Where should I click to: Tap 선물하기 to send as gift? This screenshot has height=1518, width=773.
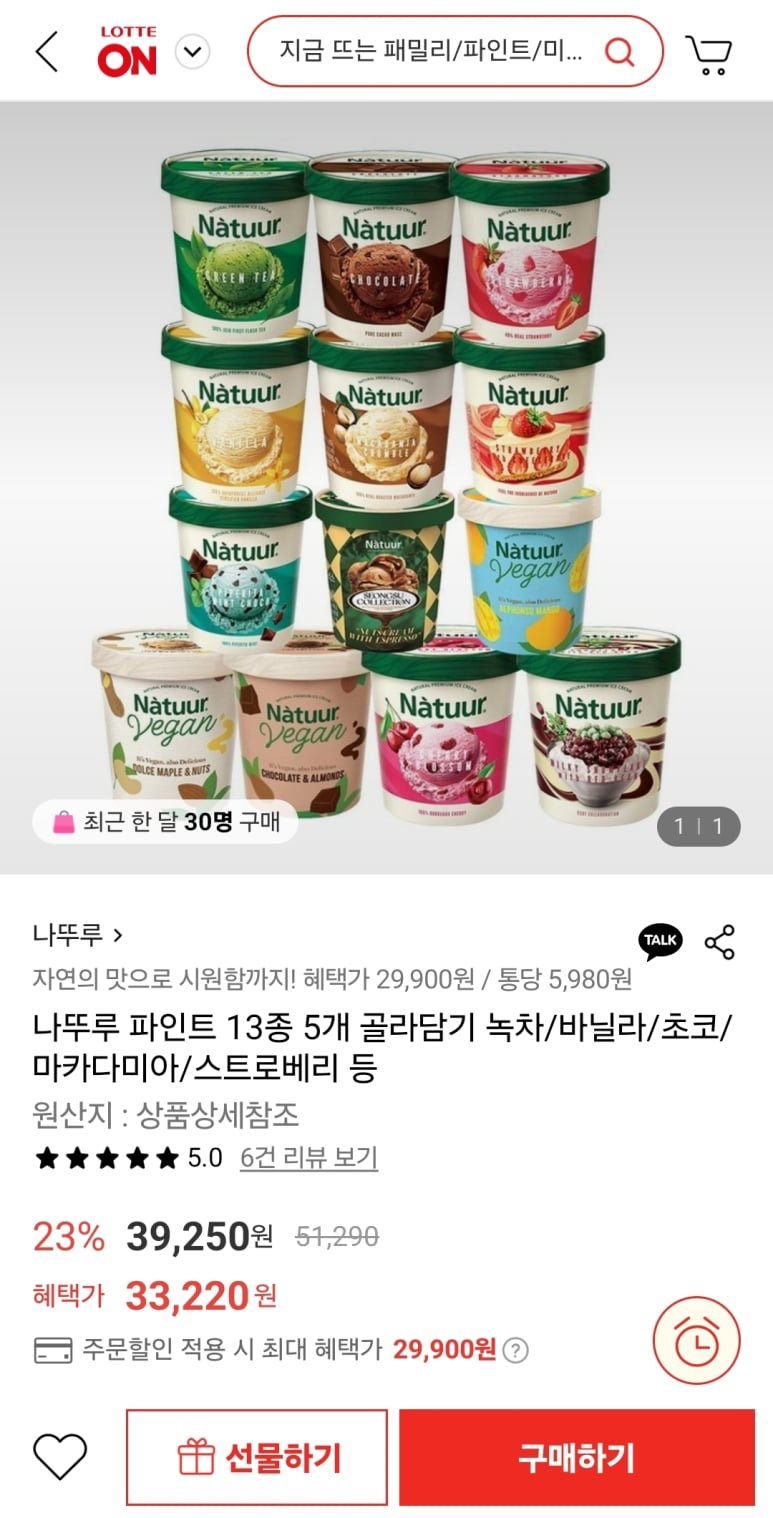coord(257,1457)
